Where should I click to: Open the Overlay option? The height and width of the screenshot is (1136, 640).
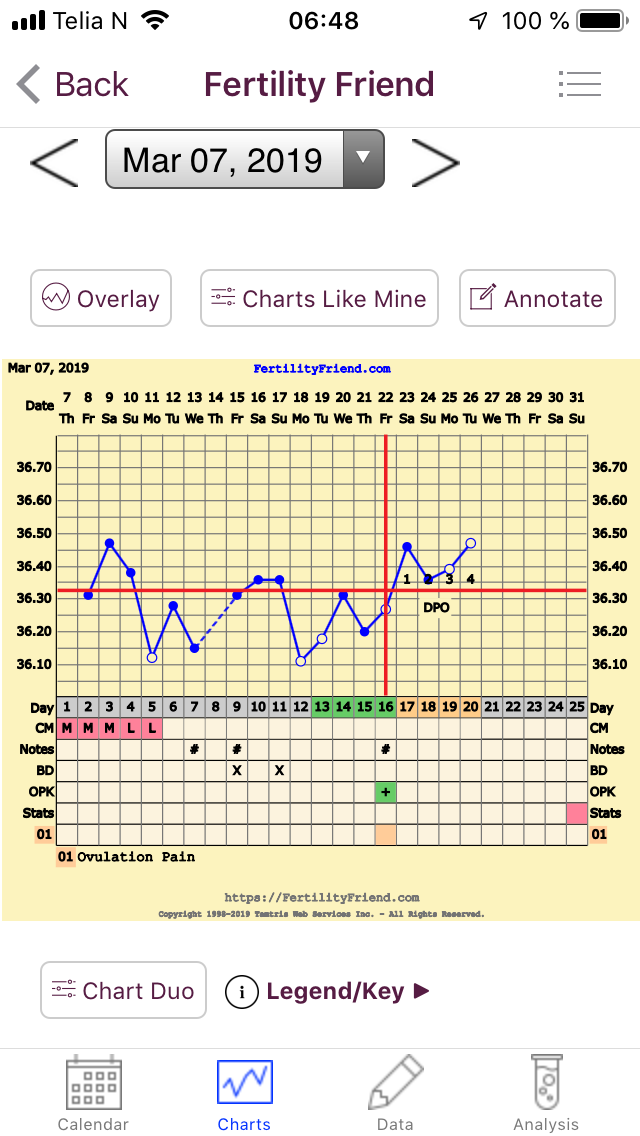click(x=101, y=298)
